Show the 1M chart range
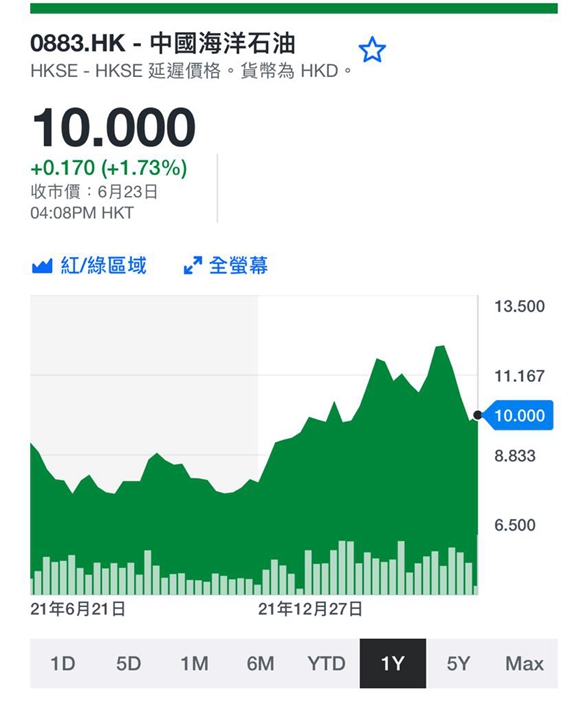Image resolution: width=588 pixels, height=704 pixels. pyautogui.click(x=195, y=663)
